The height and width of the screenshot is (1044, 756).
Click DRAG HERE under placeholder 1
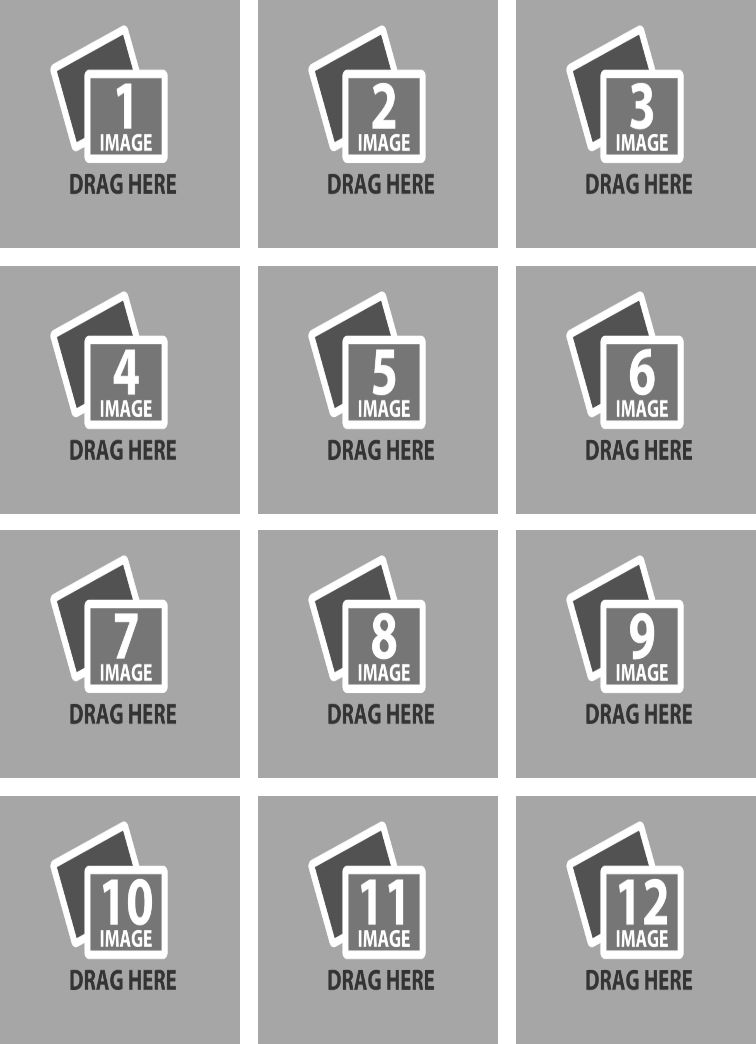click(x=122, y=184)
